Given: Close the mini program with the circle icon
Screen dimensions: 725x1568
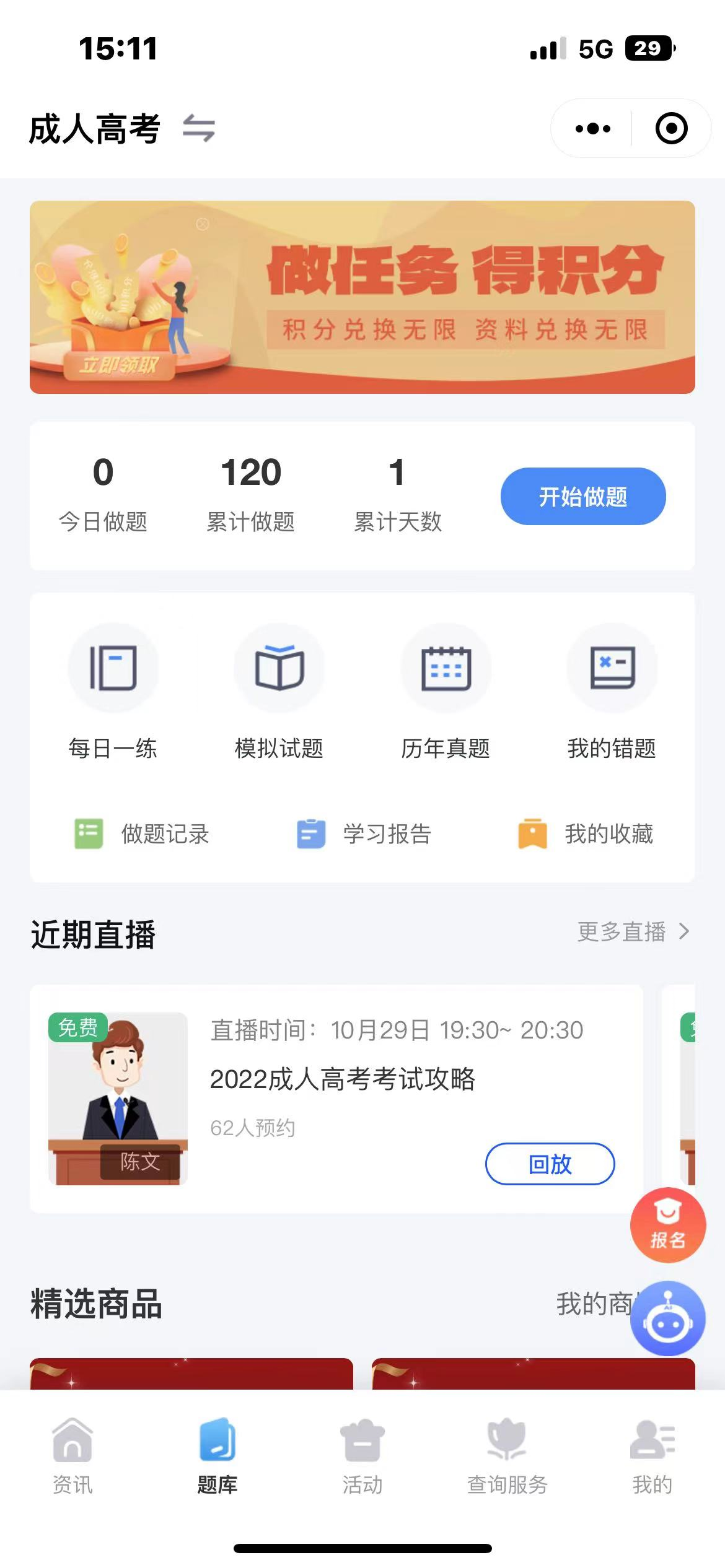Looking at the screenshot, I should pos(671,129).
